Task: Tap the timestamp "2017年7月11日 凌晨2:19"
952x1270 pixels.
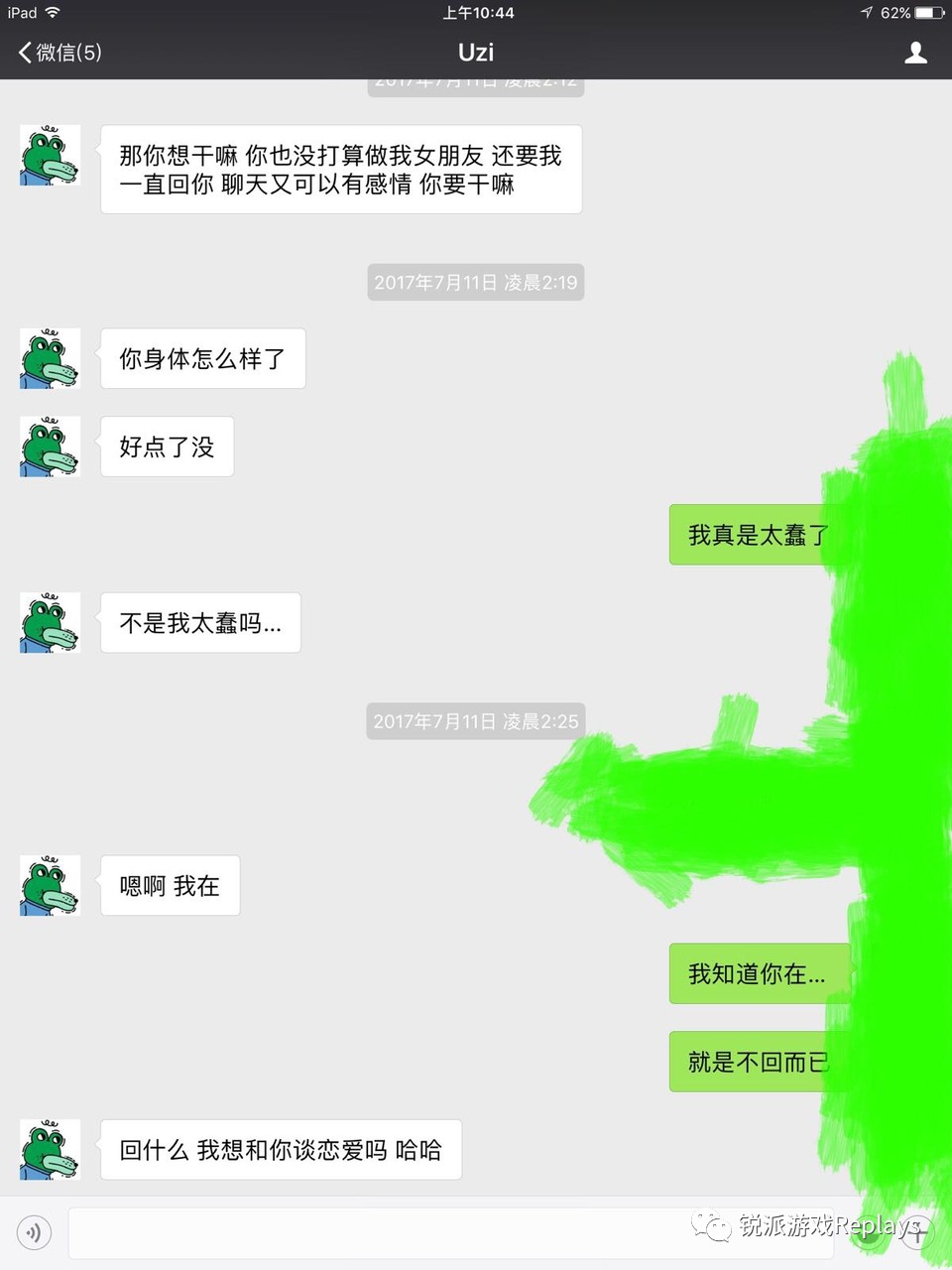Action: 475,282
